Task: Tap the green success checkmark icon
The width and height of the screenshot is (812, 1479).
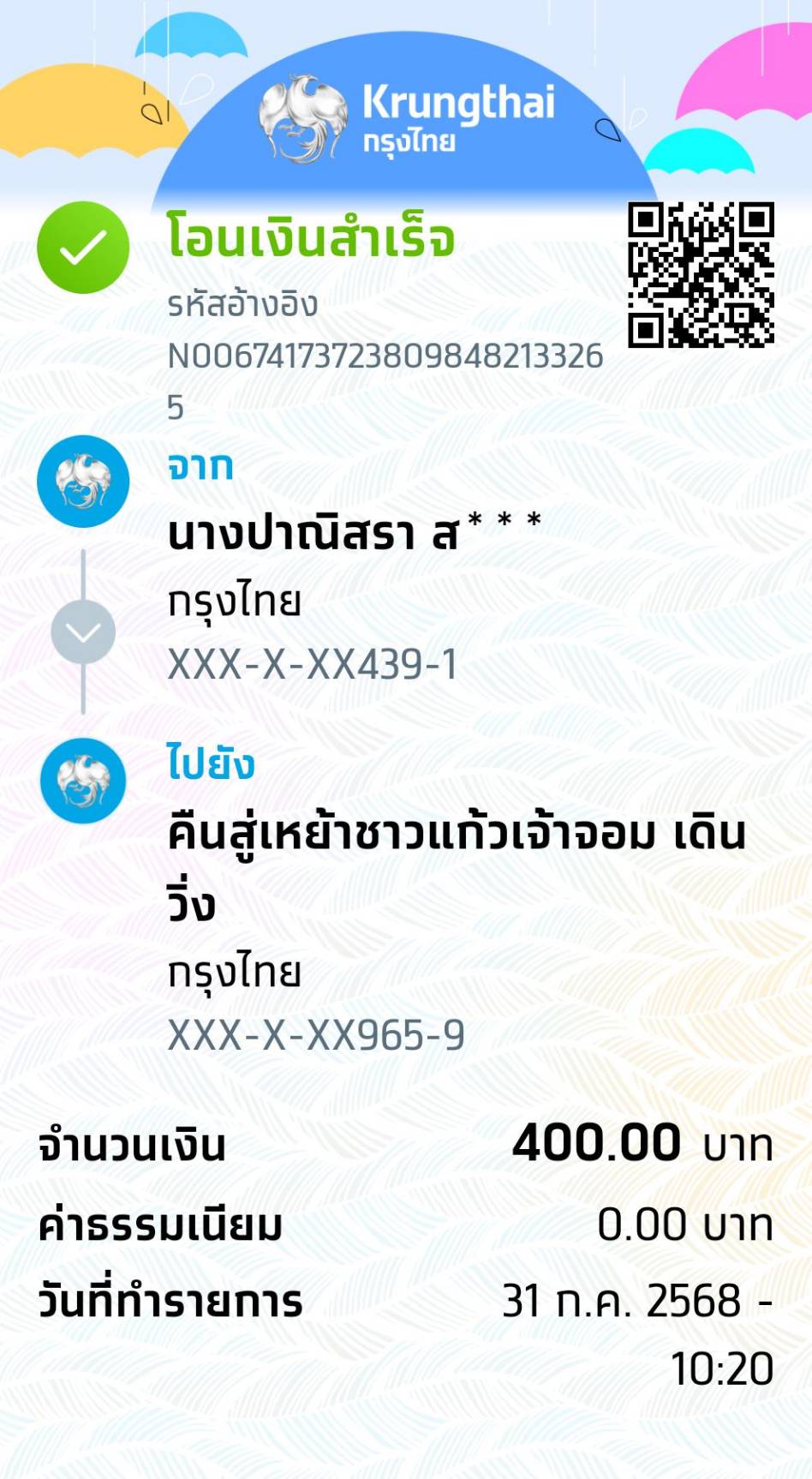Action: [82, 246]
